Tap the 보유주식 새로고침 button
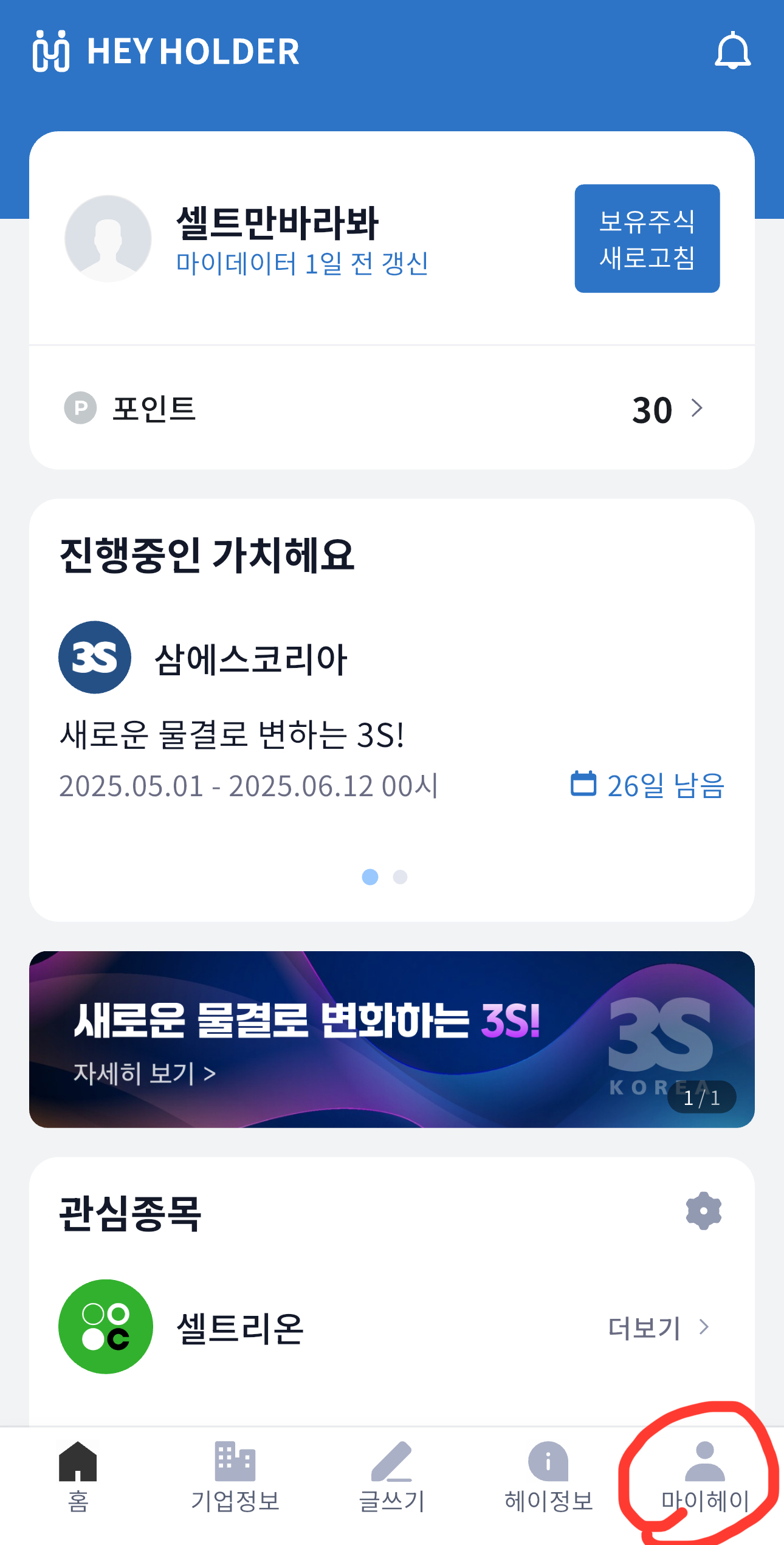 pyautogui.click(x=647, y=239)
